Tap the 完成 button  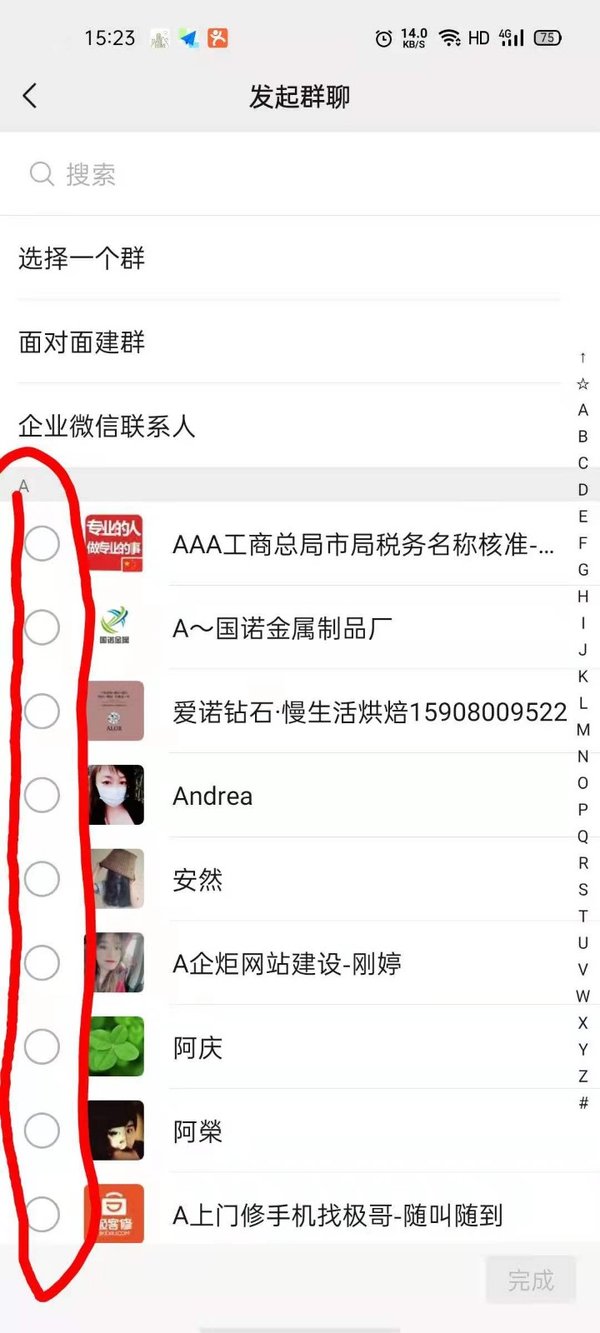click(530, 1280)
